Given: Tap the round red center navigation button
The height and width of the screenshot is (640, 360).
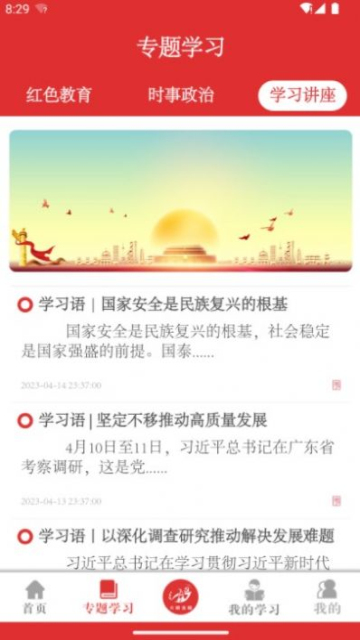Looking at the screenshot, I should click(x=180, y=597).
